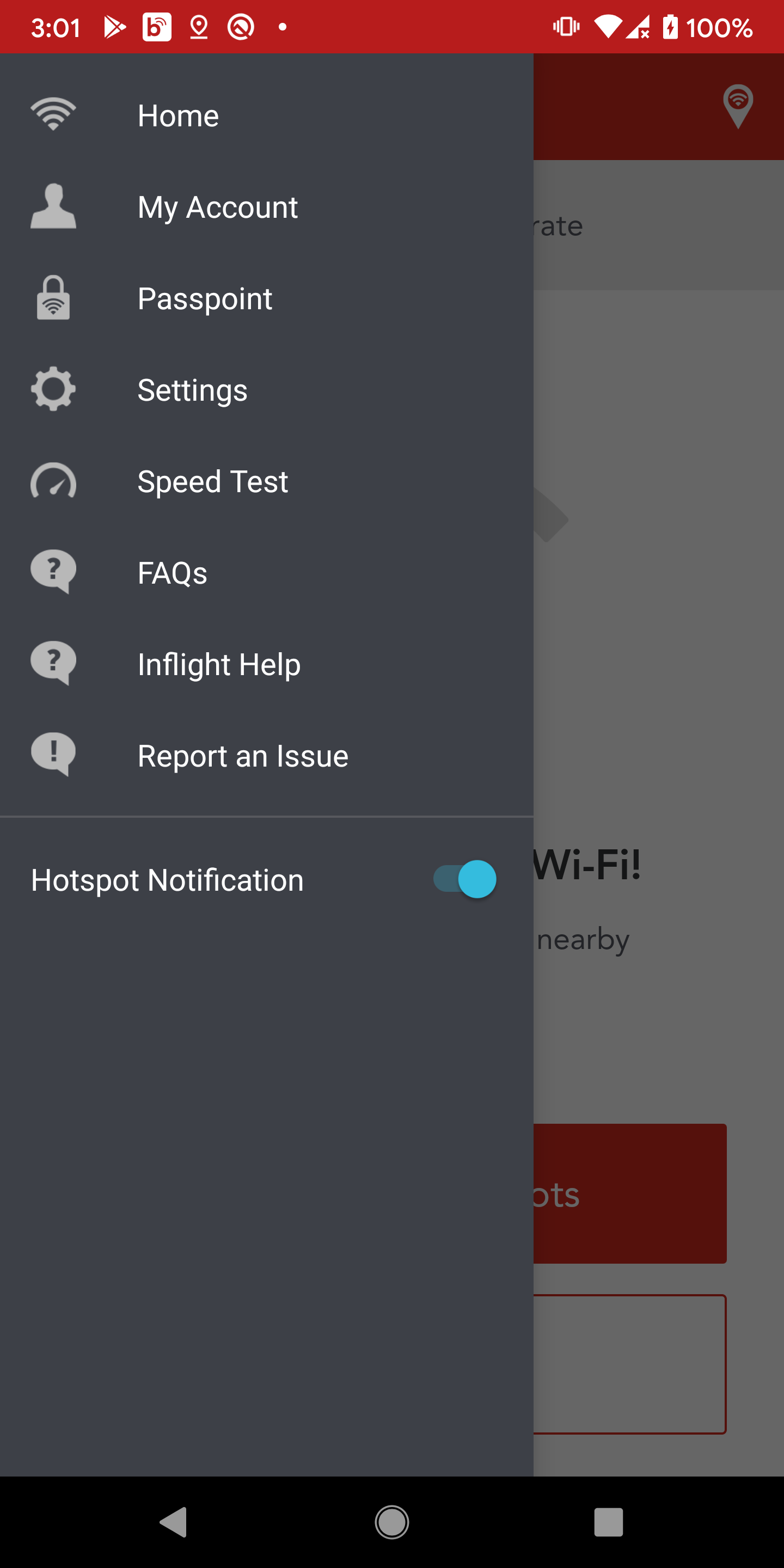This screenshot has width=784, height=1568.
Task: Tap the hotspot map pin icon
Action: pos(738,107)
